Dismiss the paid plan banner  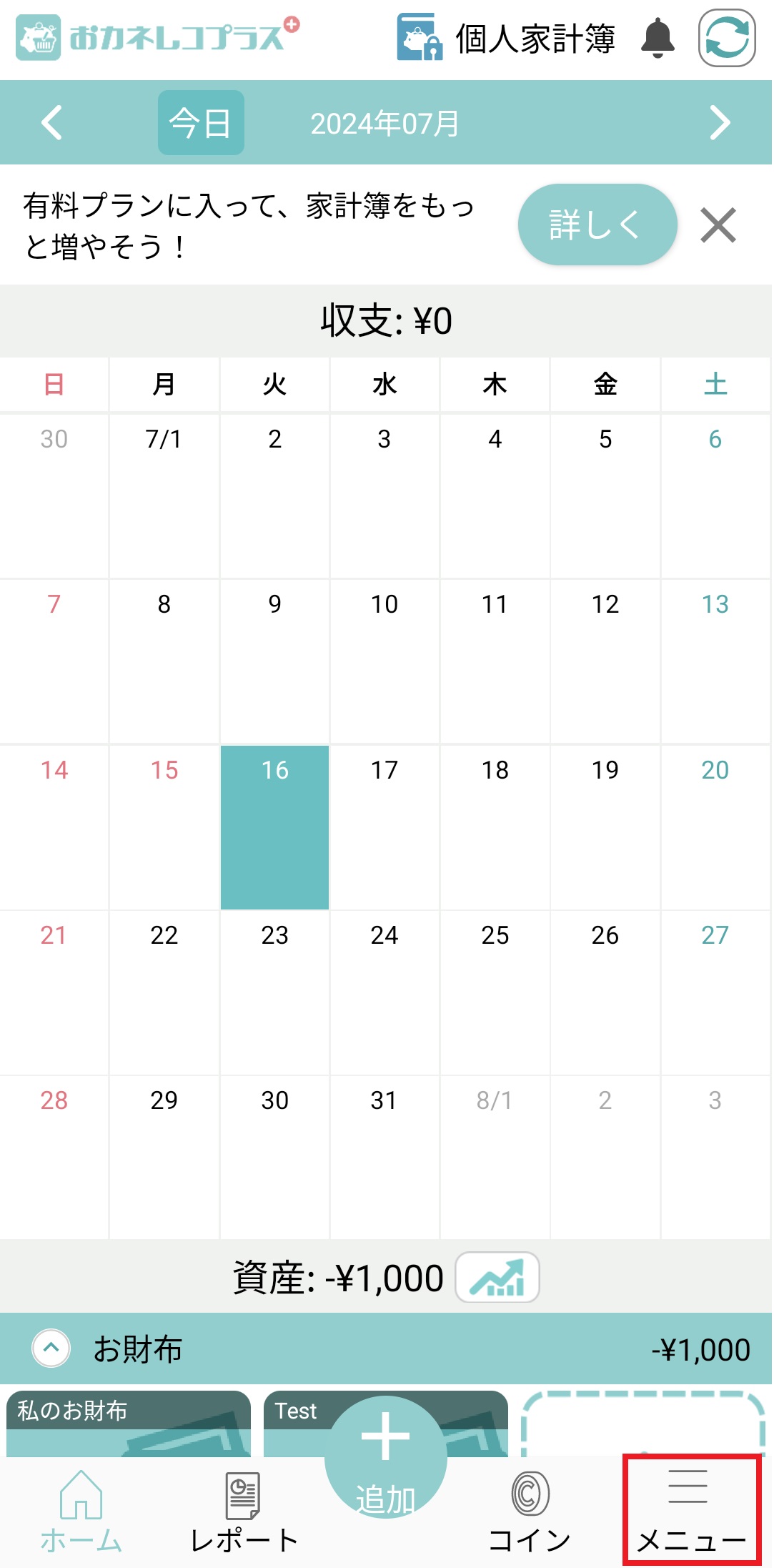[718, 225]
